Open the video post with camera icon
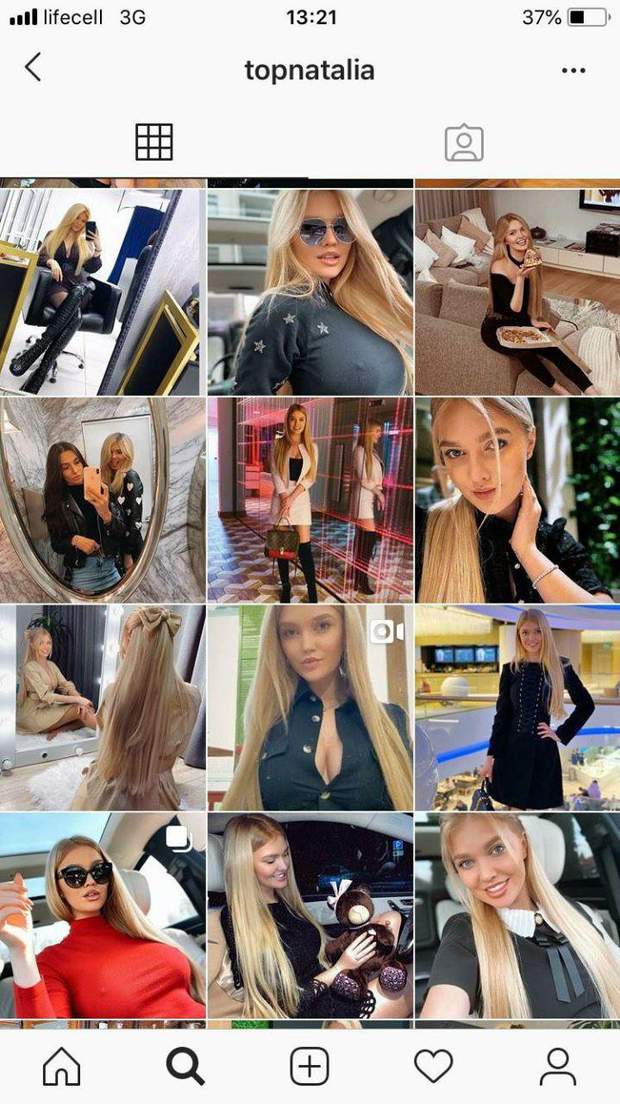 [x=310, y=707]
